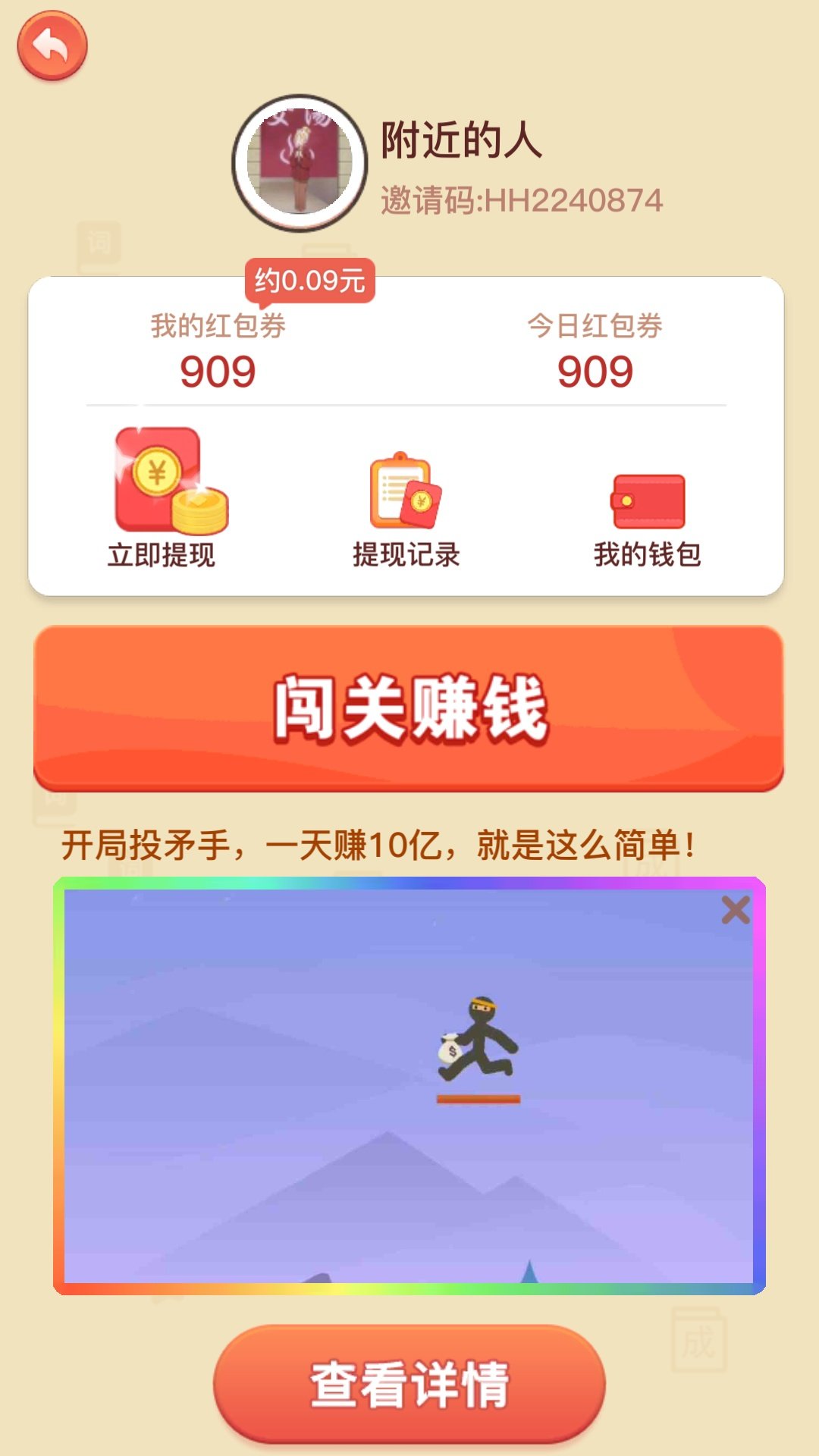Open the user avatar profile picture
Image resolution: width=819 pixels, height=1456 pixels.
(300, 162)
